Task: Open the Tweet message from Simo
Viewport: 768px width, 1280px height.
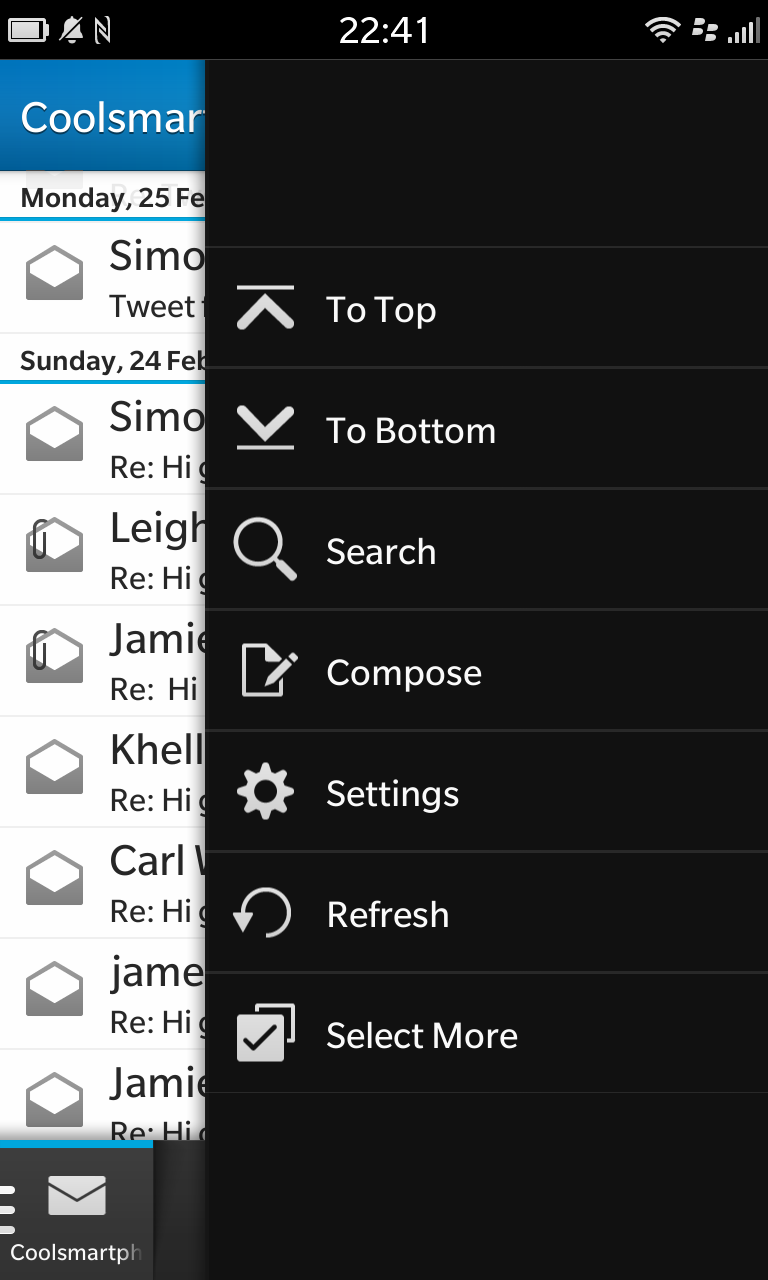Action: click(103, 277)
